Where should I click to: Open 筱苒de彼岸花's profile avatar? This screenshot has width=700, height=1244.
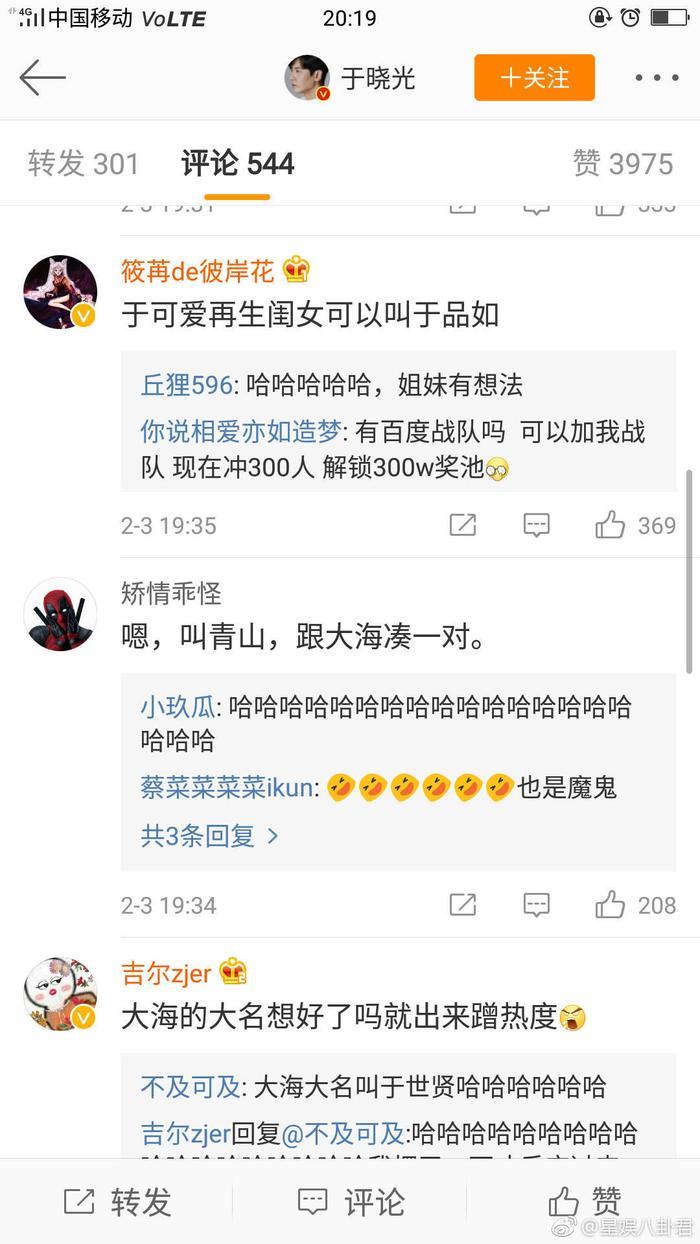point(60,291)
